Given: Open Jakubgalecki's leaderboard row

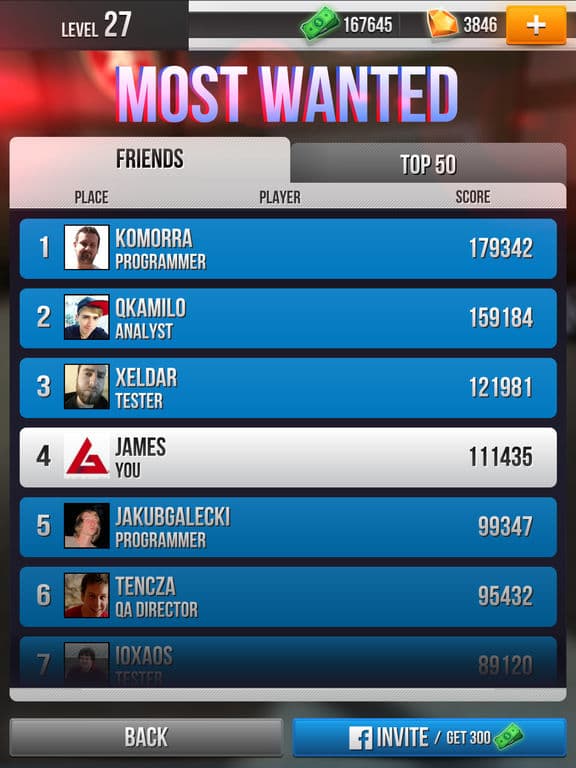Looking at the screenshot, I should [288, 527].
